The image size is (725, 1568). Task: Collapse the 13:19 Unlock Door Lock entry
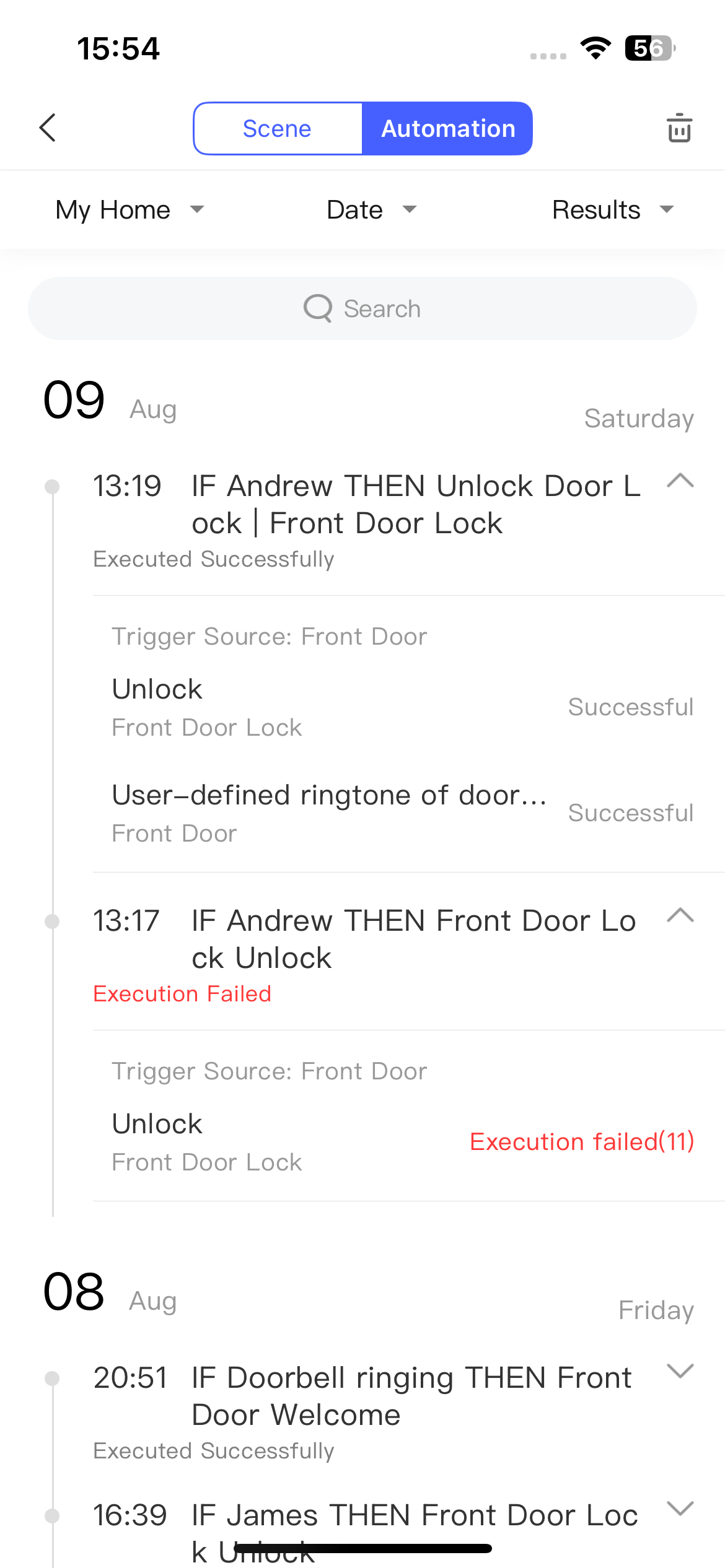coord(680,481)
